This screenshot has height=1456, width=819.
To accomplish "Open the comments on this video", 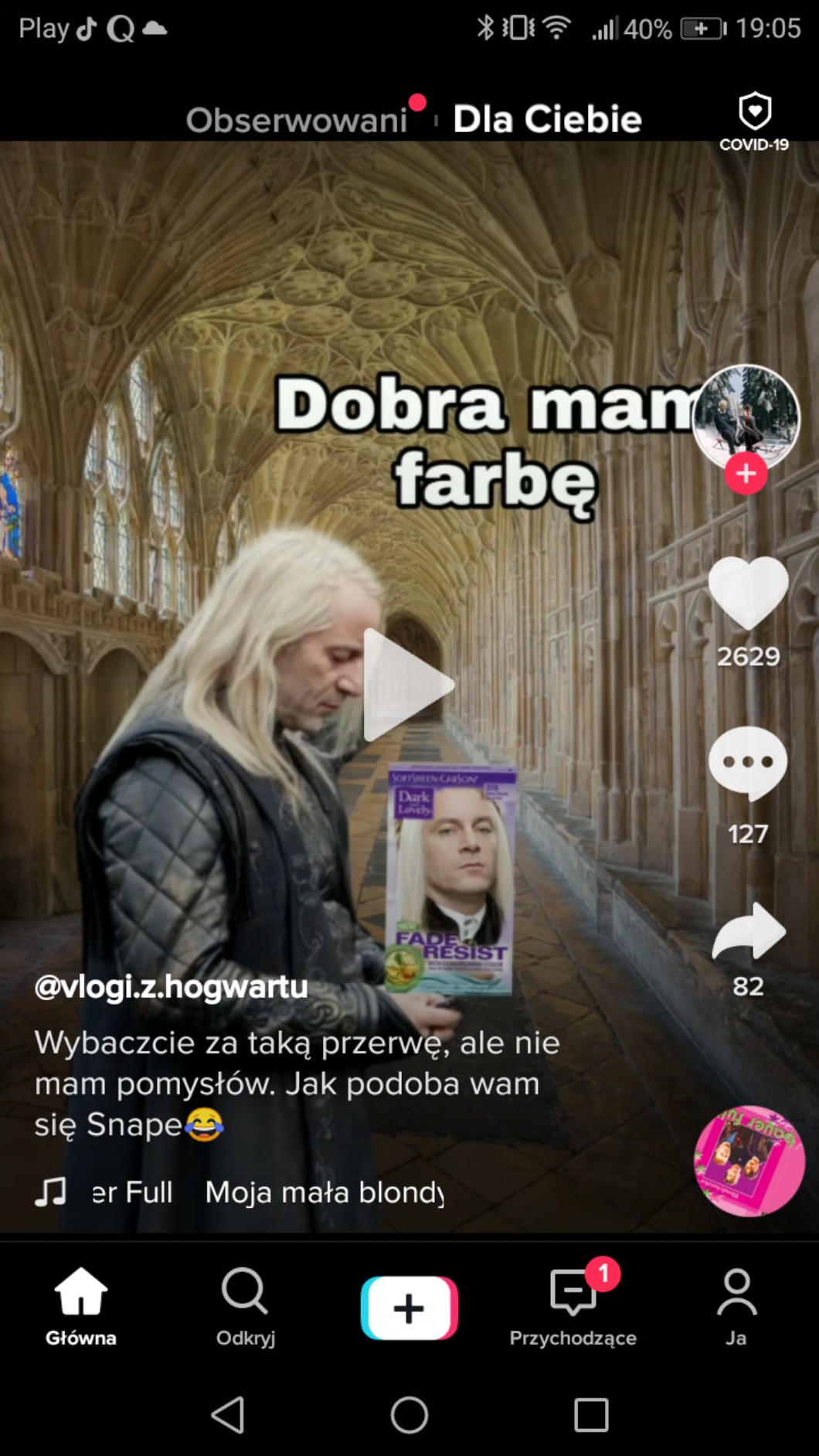I will [x=748, y=764].
